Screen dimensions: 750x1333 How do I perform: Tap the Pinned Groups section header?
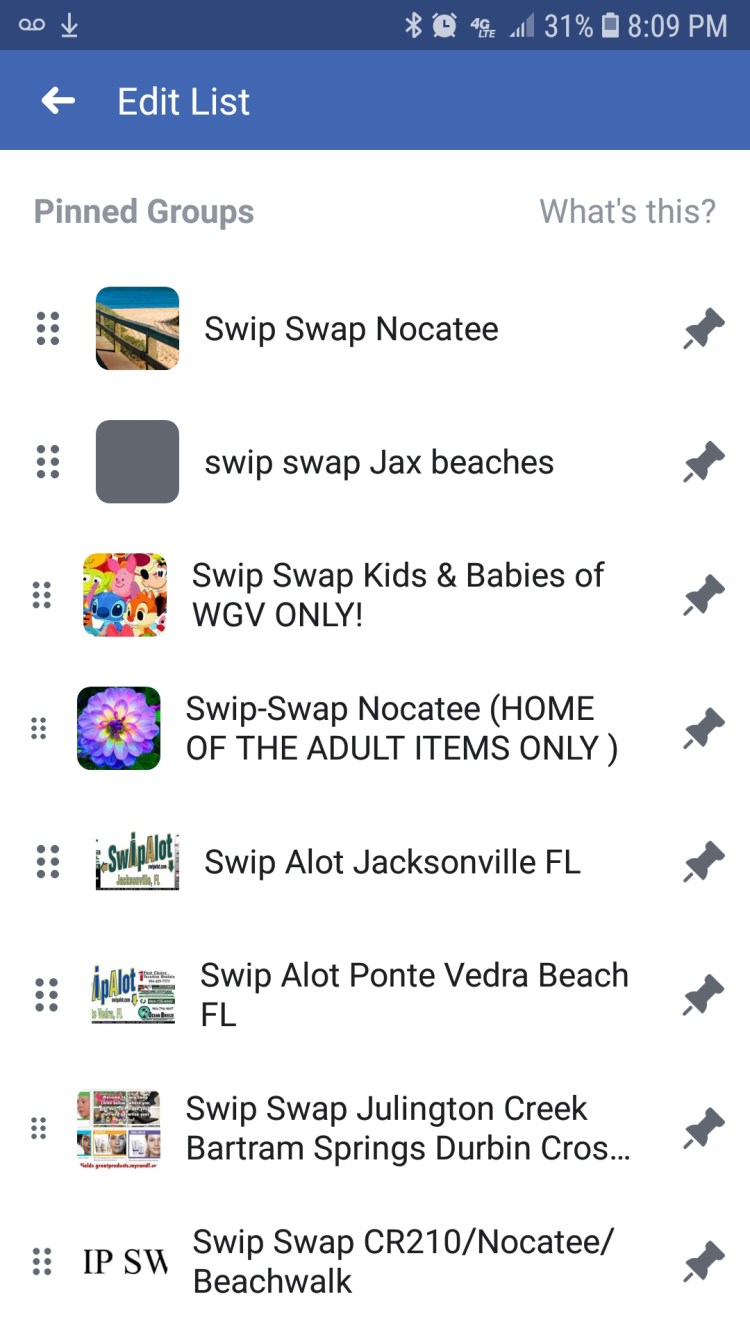[143, 211]
